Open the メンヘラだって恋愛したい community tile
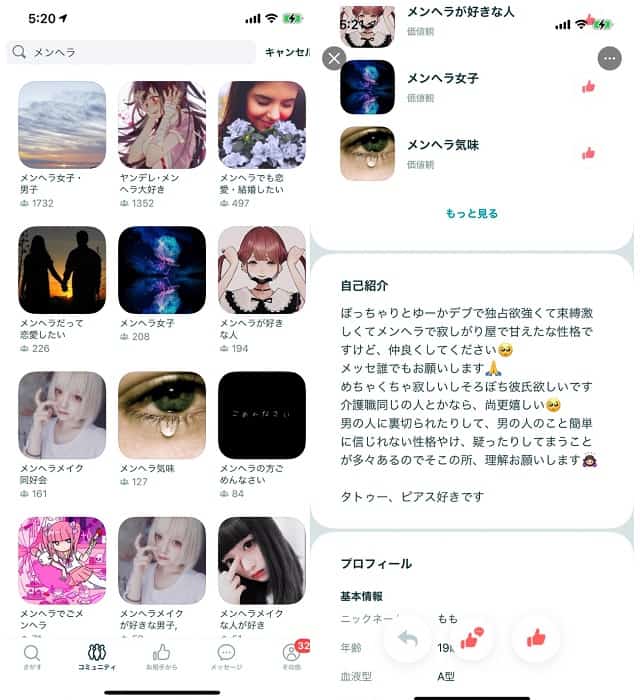640x700 pixels. (62, 270)
